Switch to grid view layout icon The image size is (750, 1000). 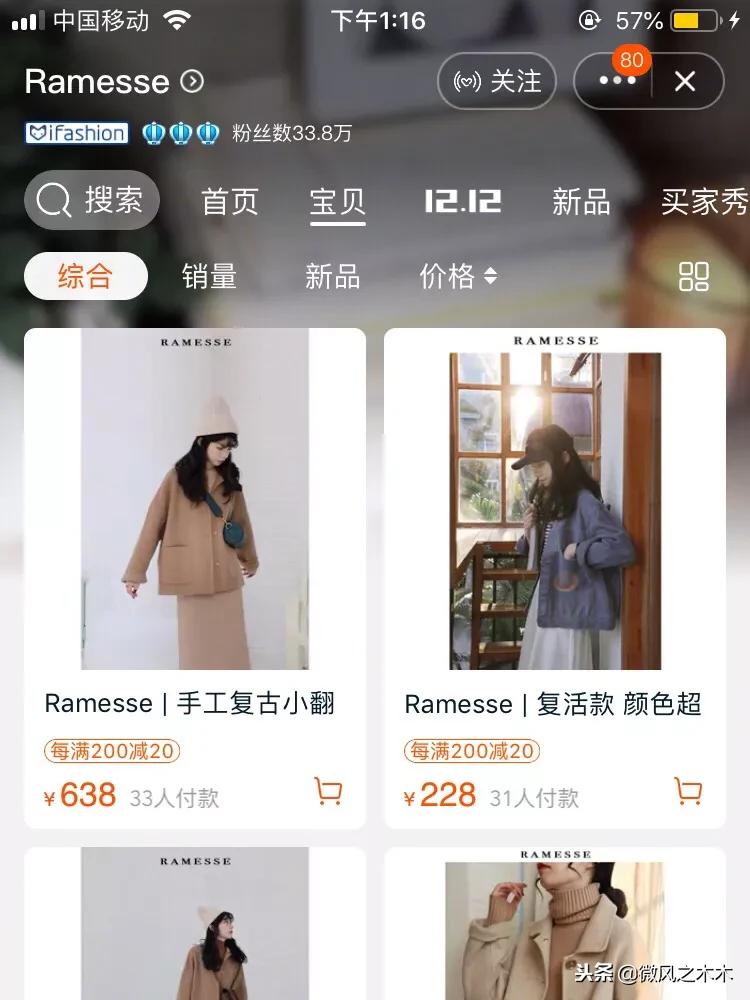click(694, 276)
